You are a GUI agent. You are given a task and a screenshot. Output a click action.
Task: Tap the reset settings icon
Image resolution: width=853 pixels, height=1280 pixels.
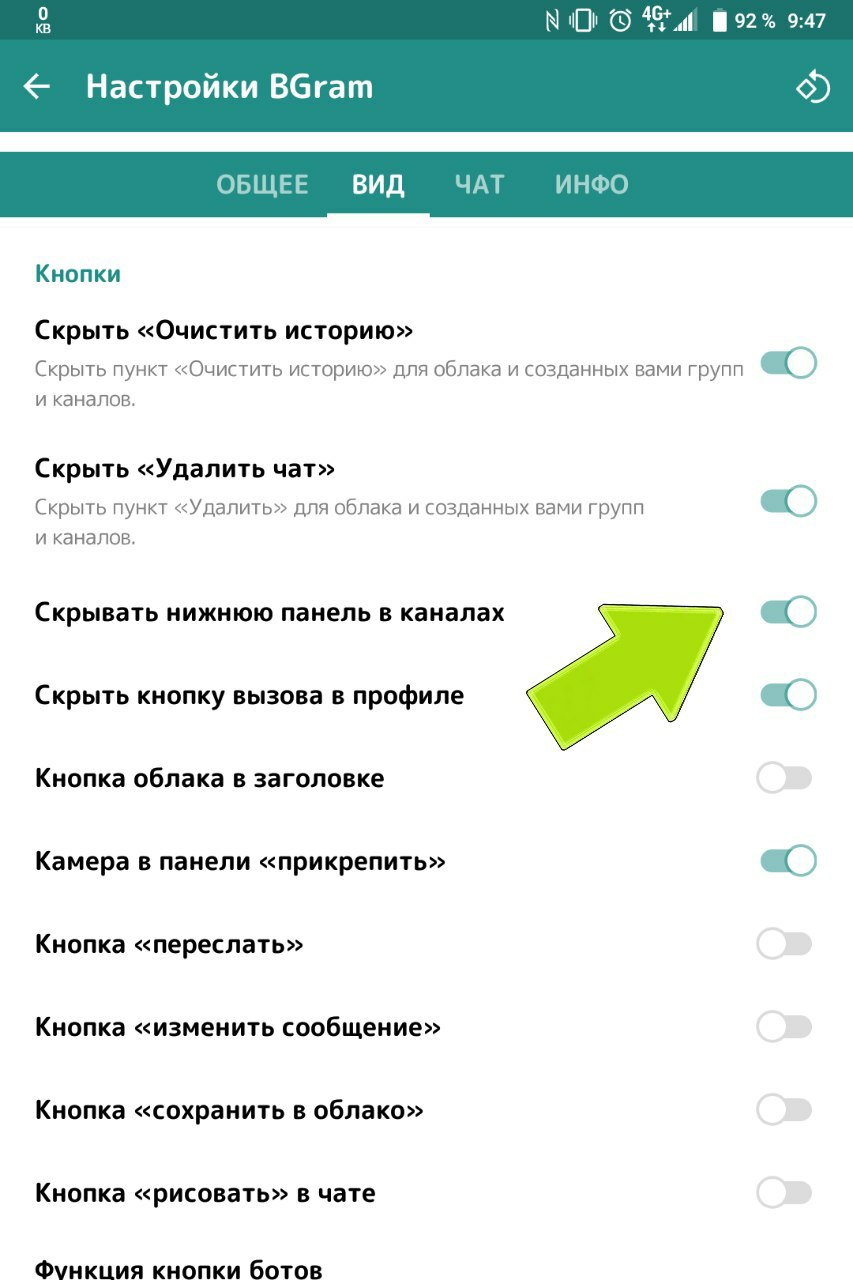[x=812, y=87]
